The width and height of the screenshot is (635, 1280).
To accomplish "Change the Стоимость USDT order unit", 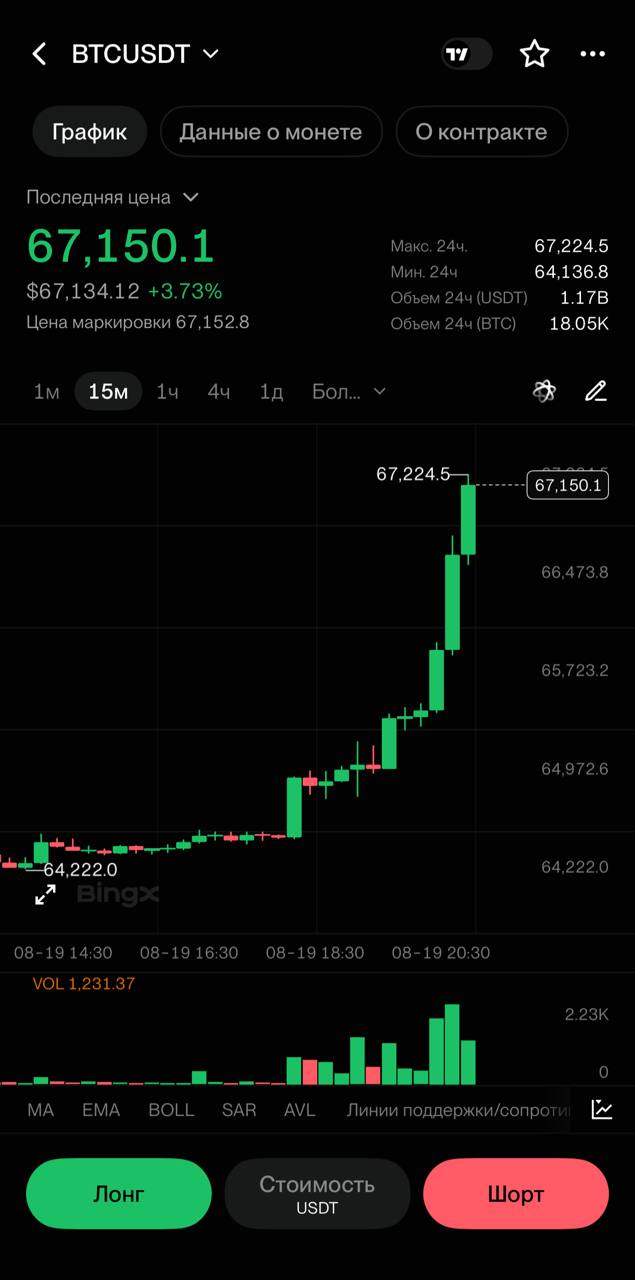I will pyautogui.click(x=317, y=1193).
